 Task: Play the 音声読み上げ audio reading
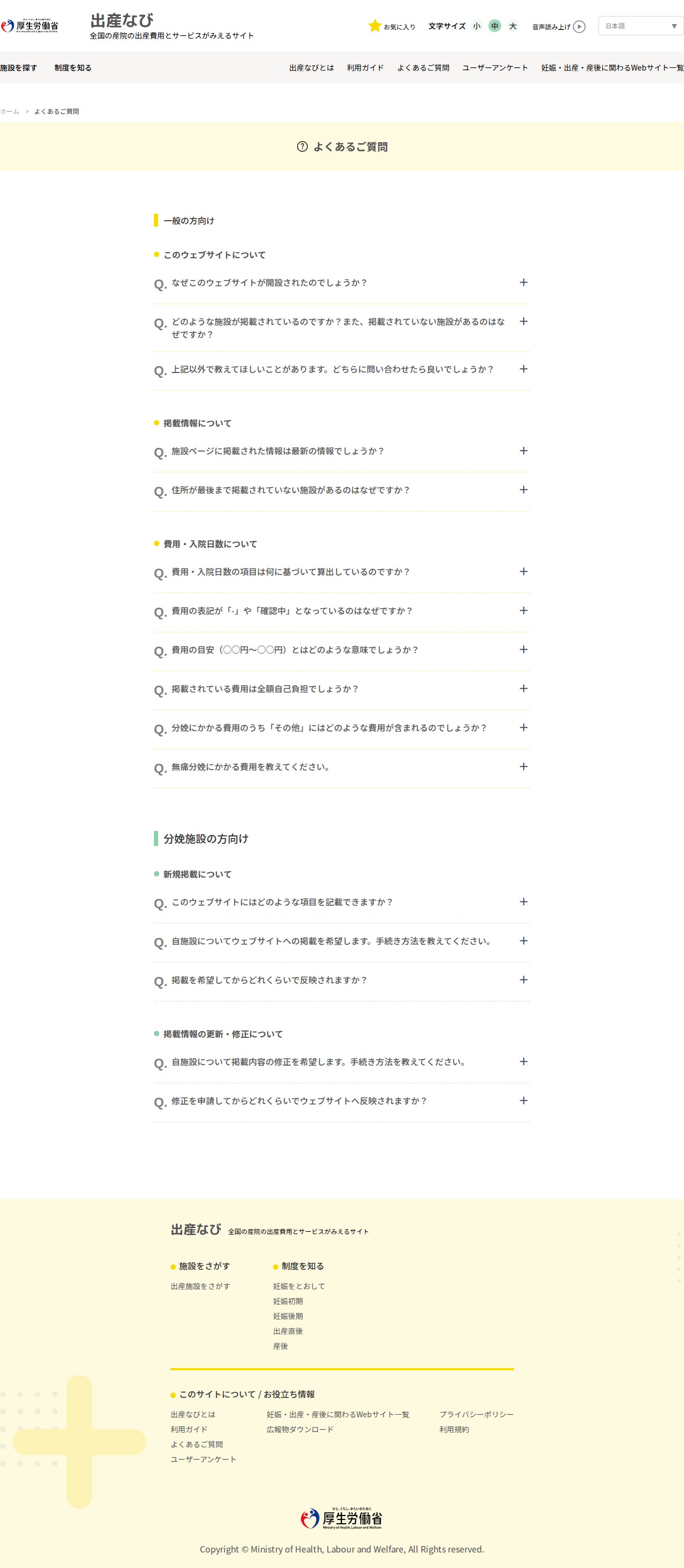tap(579, 27)
